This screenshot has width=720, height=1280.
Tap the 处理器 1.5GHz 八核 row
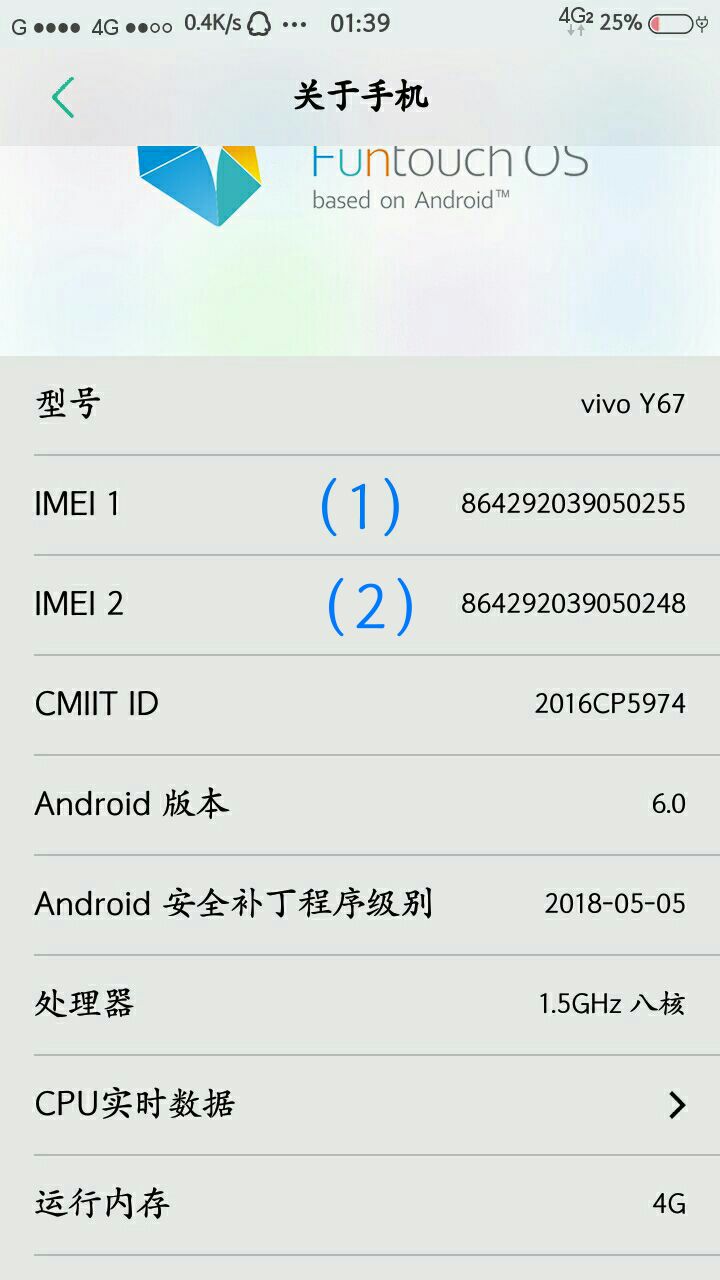360,1003
